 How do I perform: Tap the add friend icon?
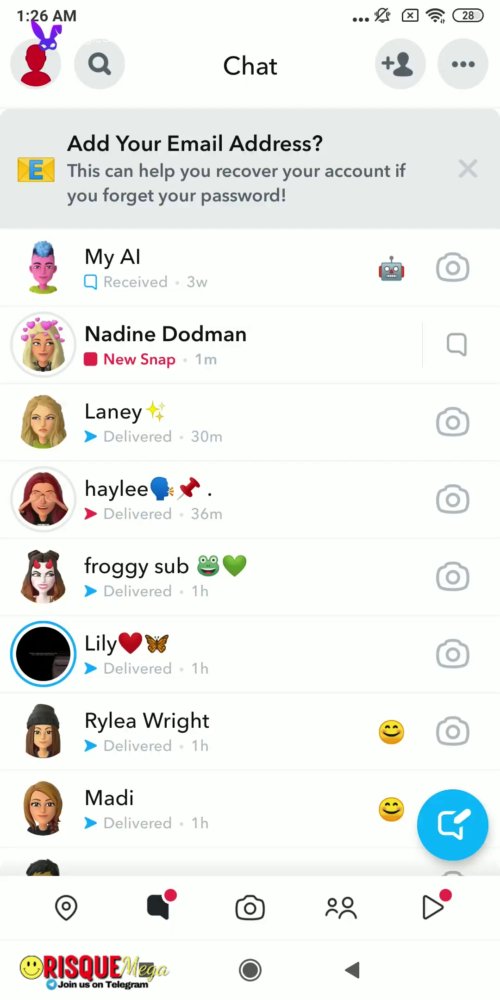(400, 64)
